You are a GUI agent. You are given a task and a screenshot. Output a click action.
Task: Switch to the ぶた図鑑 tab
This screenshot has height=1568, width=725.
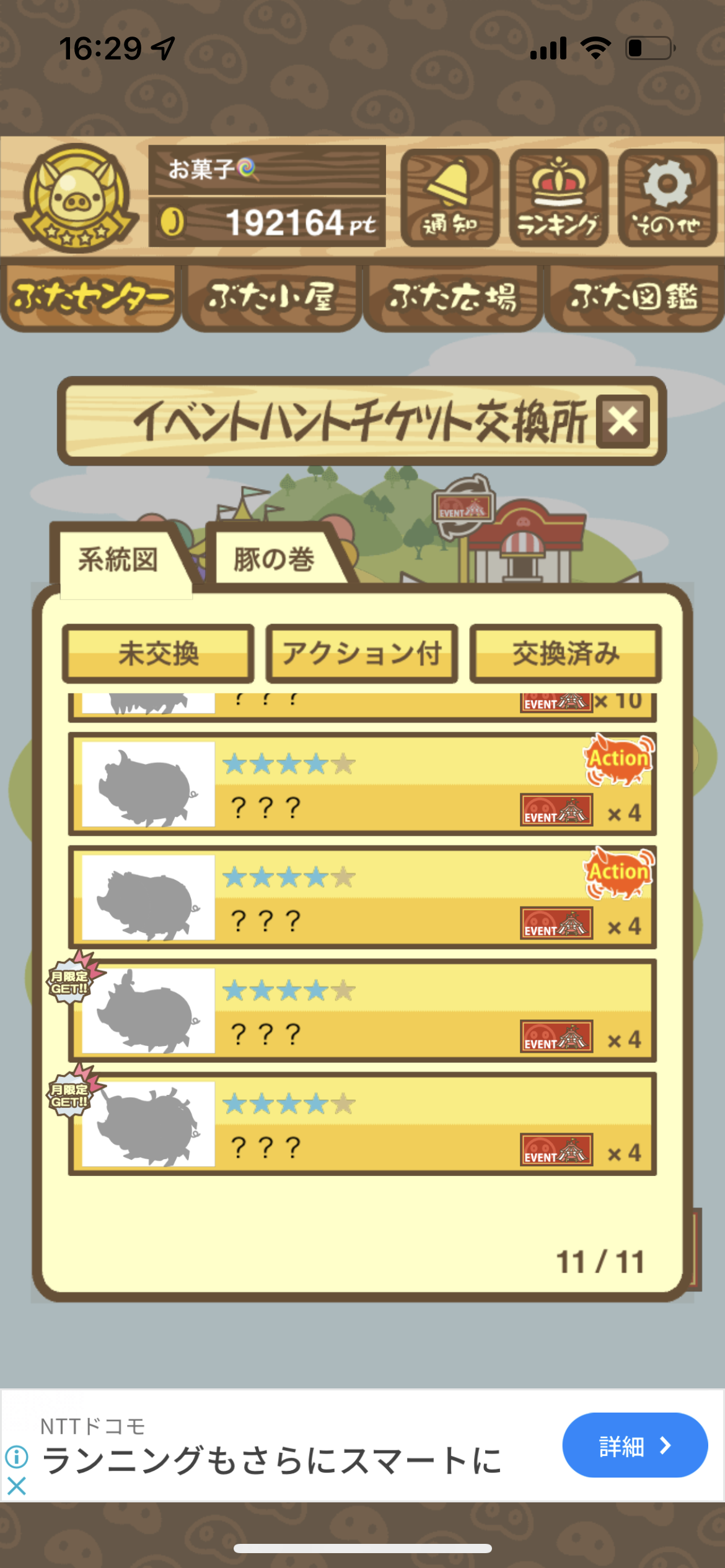point(633,298)
